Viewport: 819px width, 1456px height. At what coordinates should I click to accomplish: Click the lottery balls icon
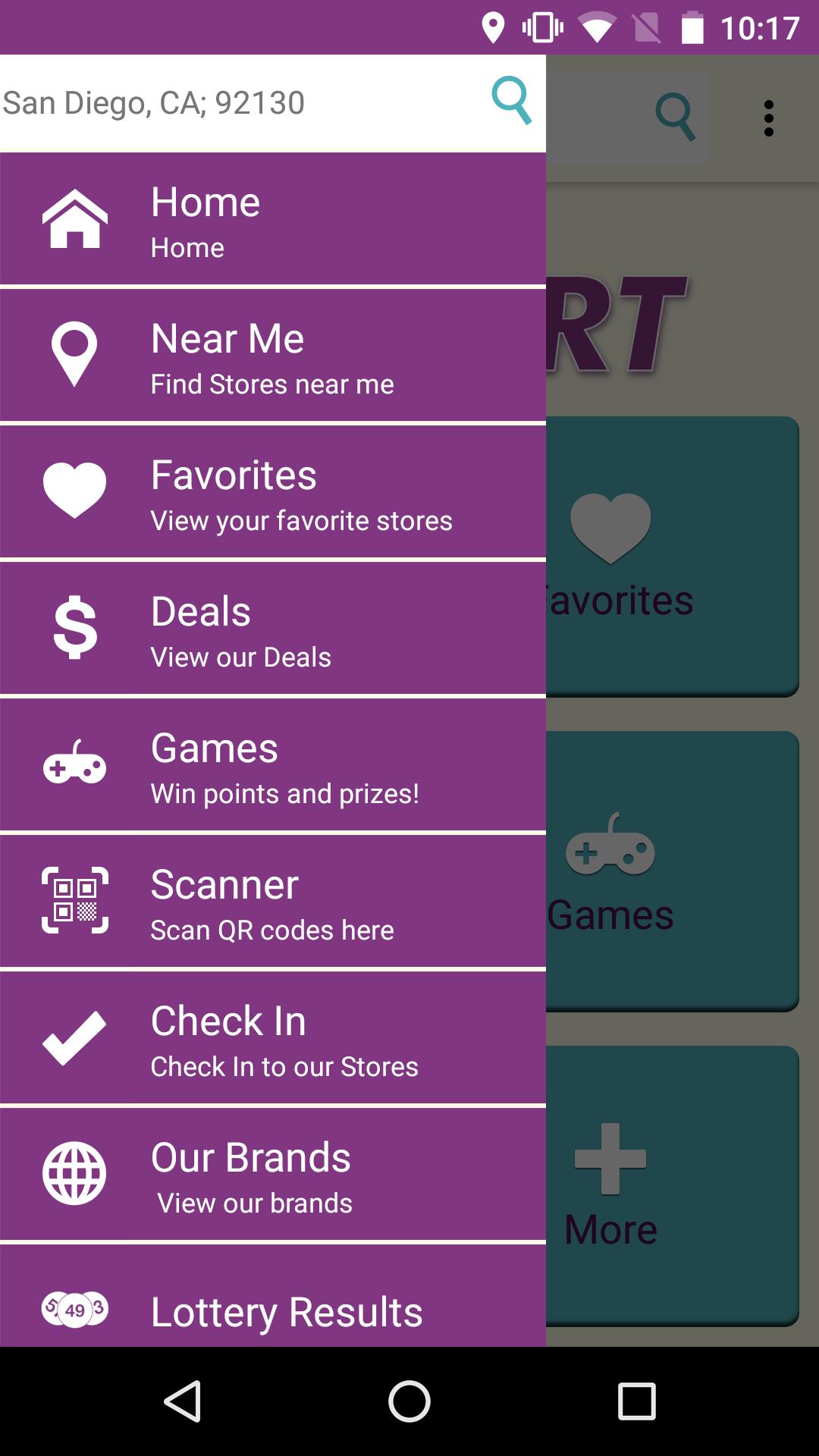[75, 1310]
